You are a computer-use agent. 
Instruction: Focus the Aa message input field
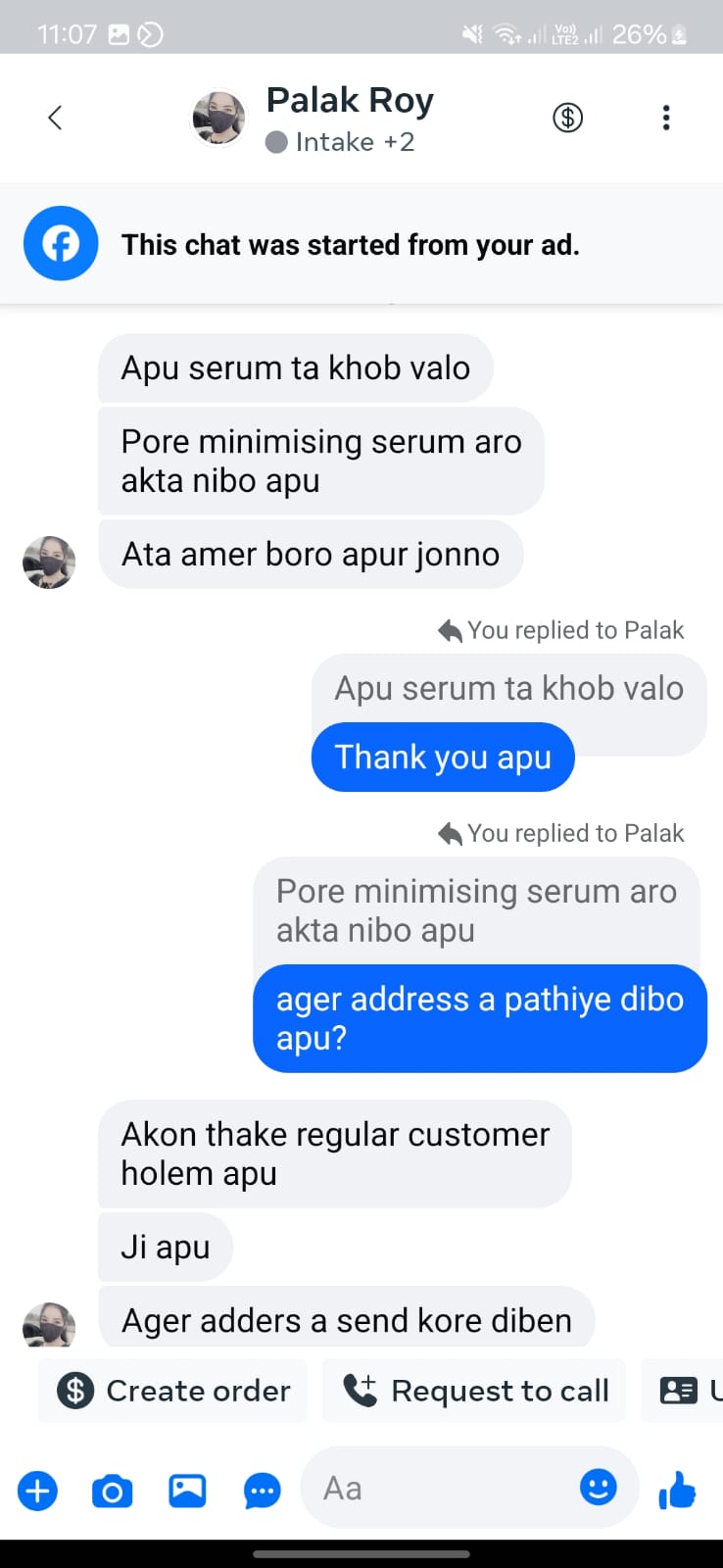coord(441,1489)
